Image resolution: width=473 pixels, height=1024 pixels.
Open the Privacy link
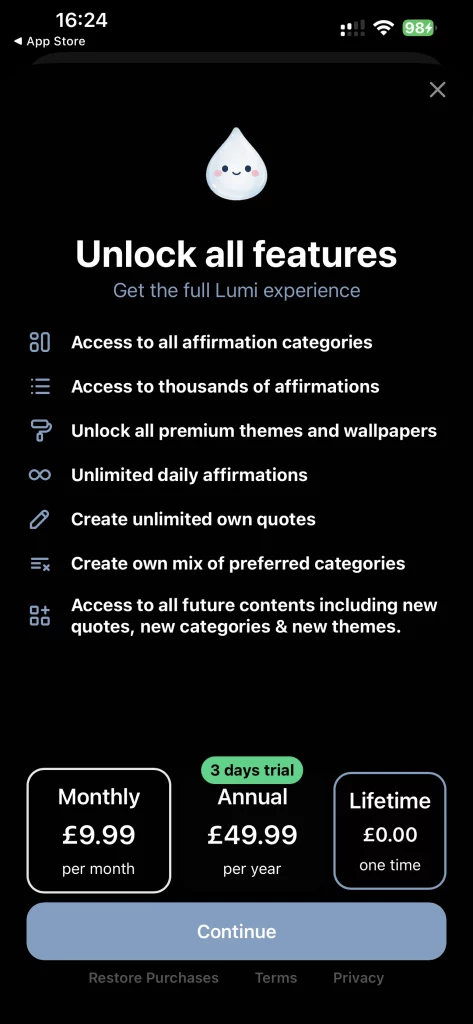(x=358, y=978)
